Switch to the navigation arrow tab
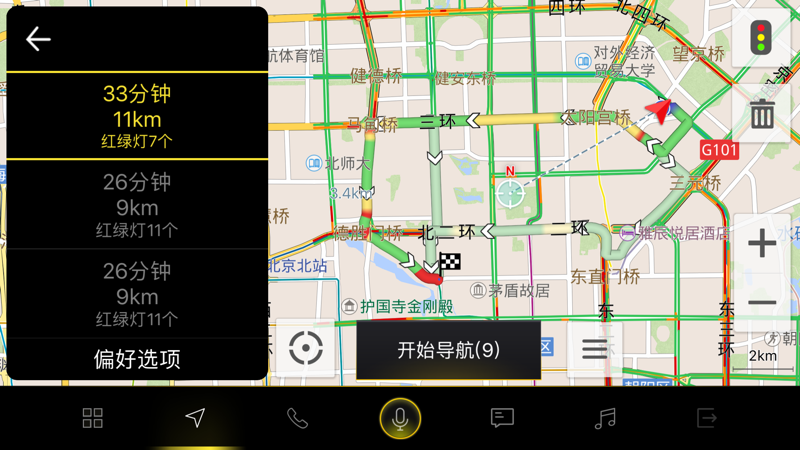Viewport: 800px width, 450px height. 195,418
